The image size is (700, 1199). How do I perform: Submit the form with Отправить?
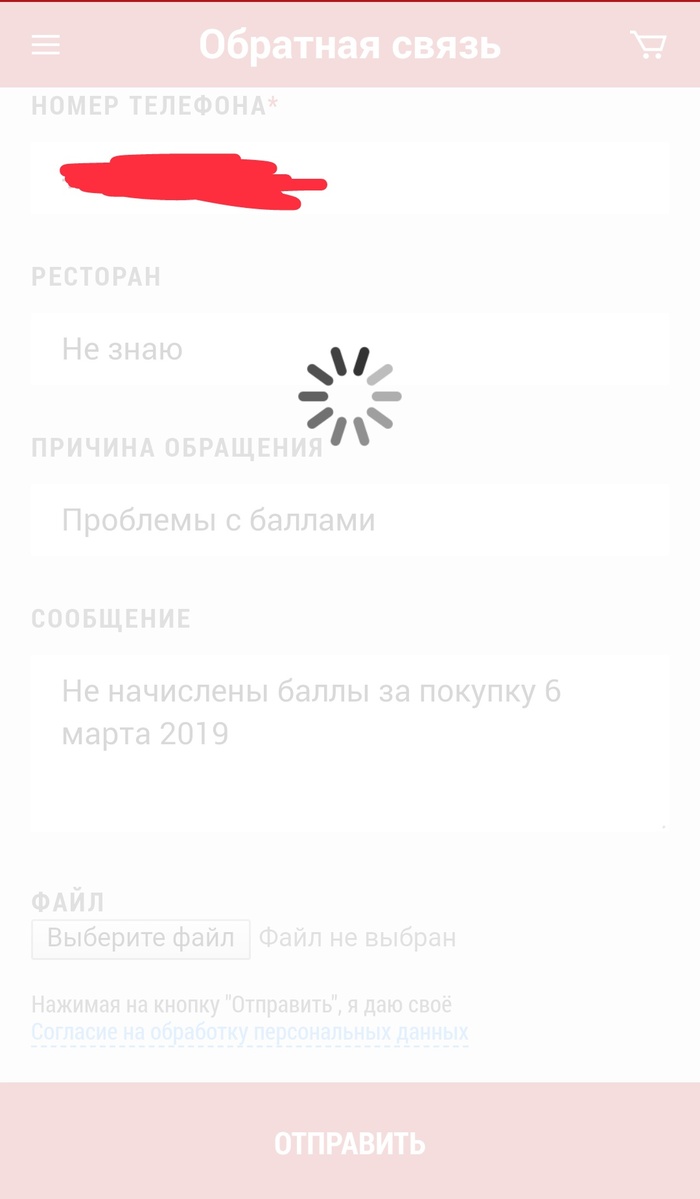pyautogui.click(x=350, y=1143)
